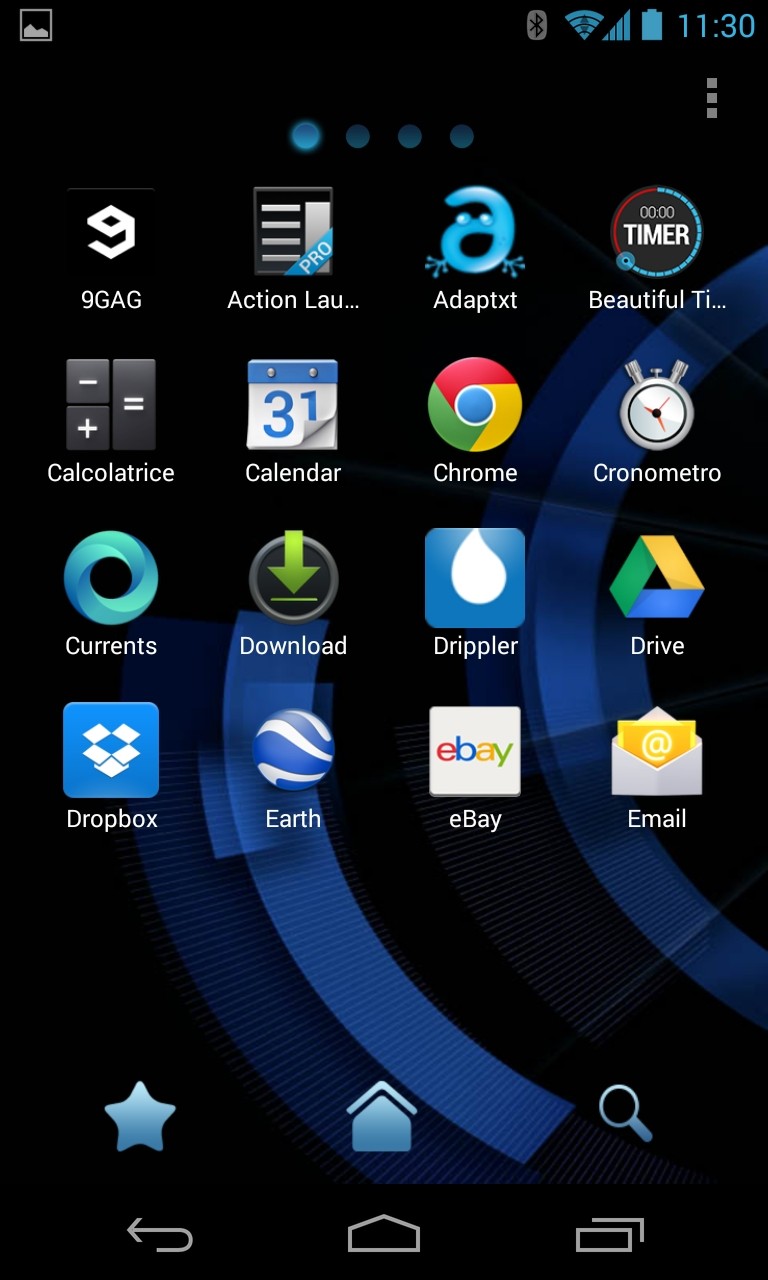Open the Calcolatrice calculator
Image resolution: width=768 pixels, height=1280 pixels.
(x=111, y=405)
